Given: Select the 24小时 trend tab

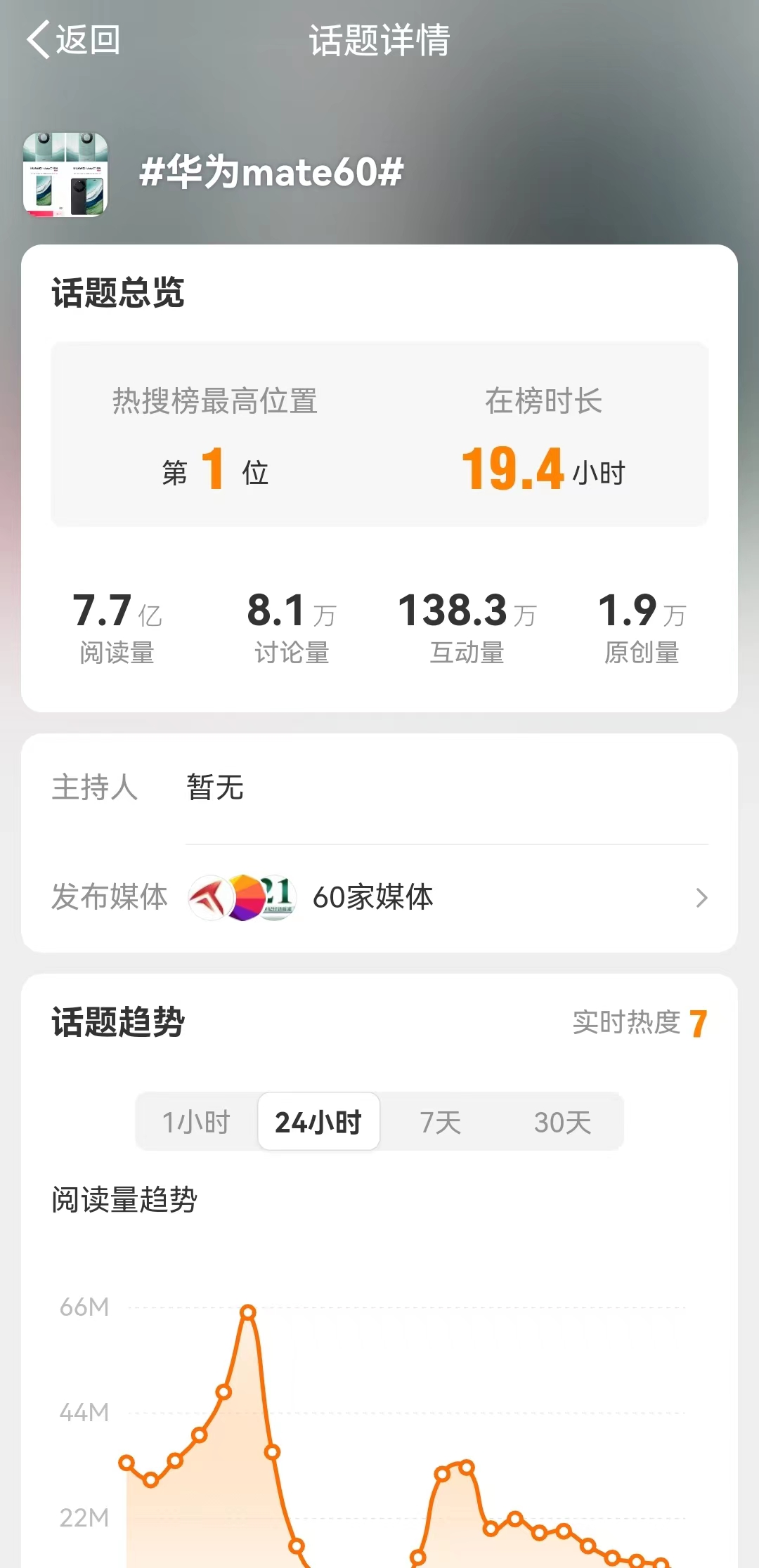Looking at the screenshot, I should 318,1122.
